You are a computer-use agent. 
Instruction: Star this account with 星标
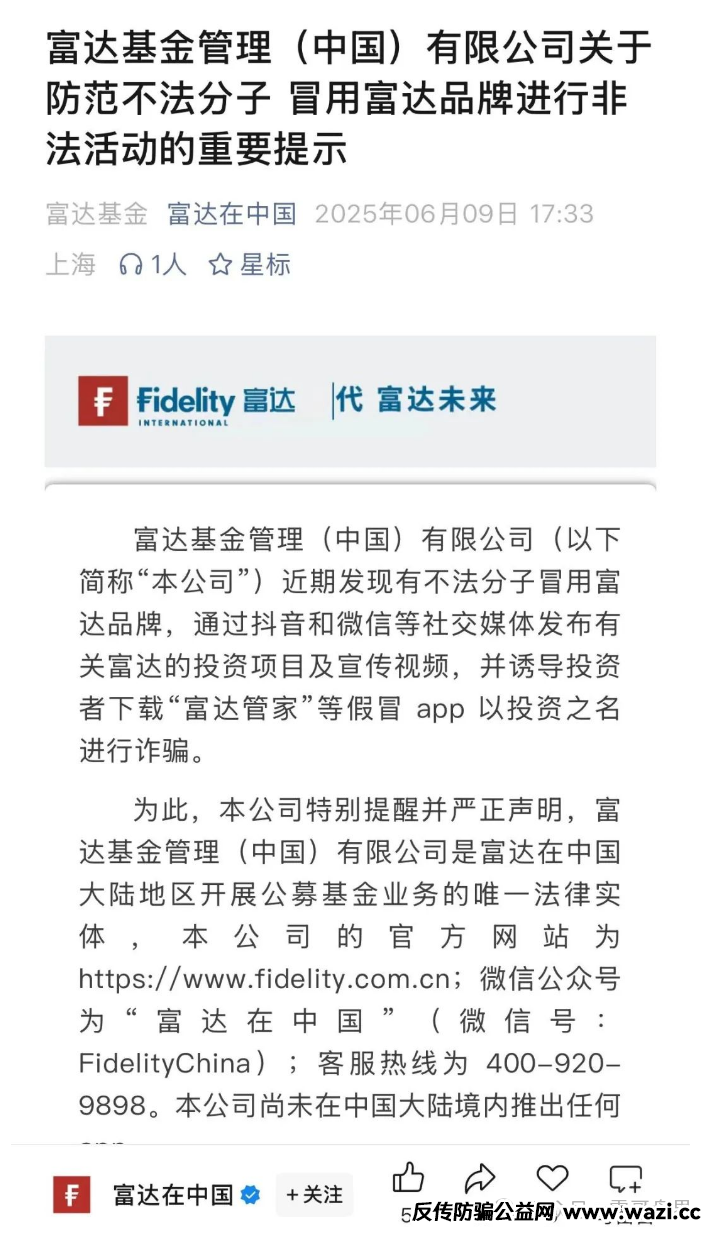[250, 264]
